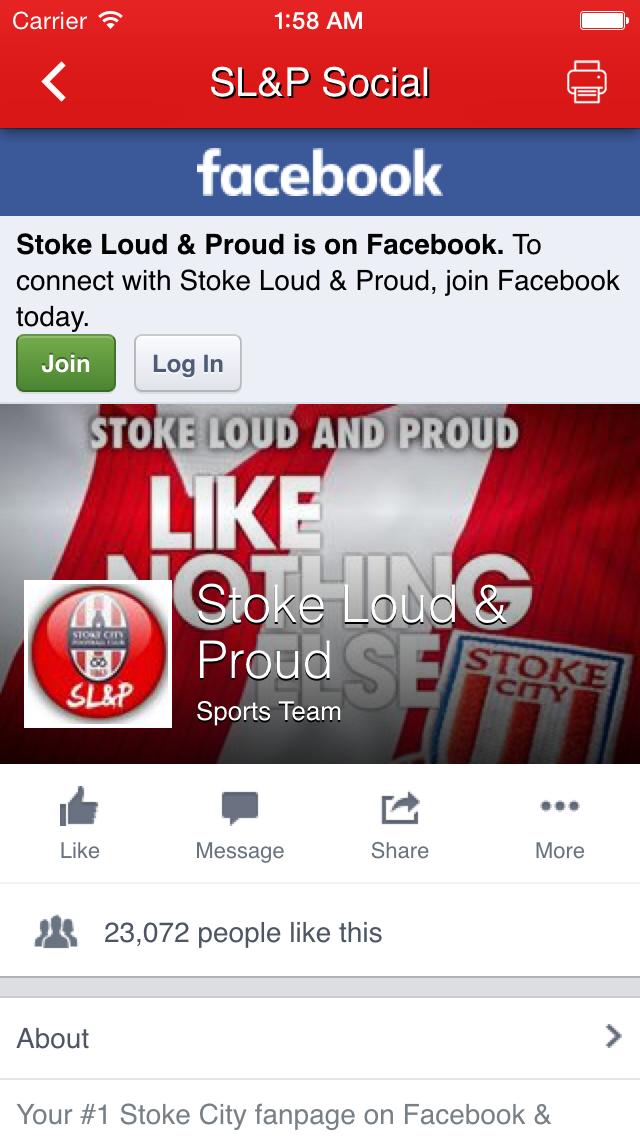Open the About section row
The height and width of the screenshot is (1136, 640).
[320, 1038]
